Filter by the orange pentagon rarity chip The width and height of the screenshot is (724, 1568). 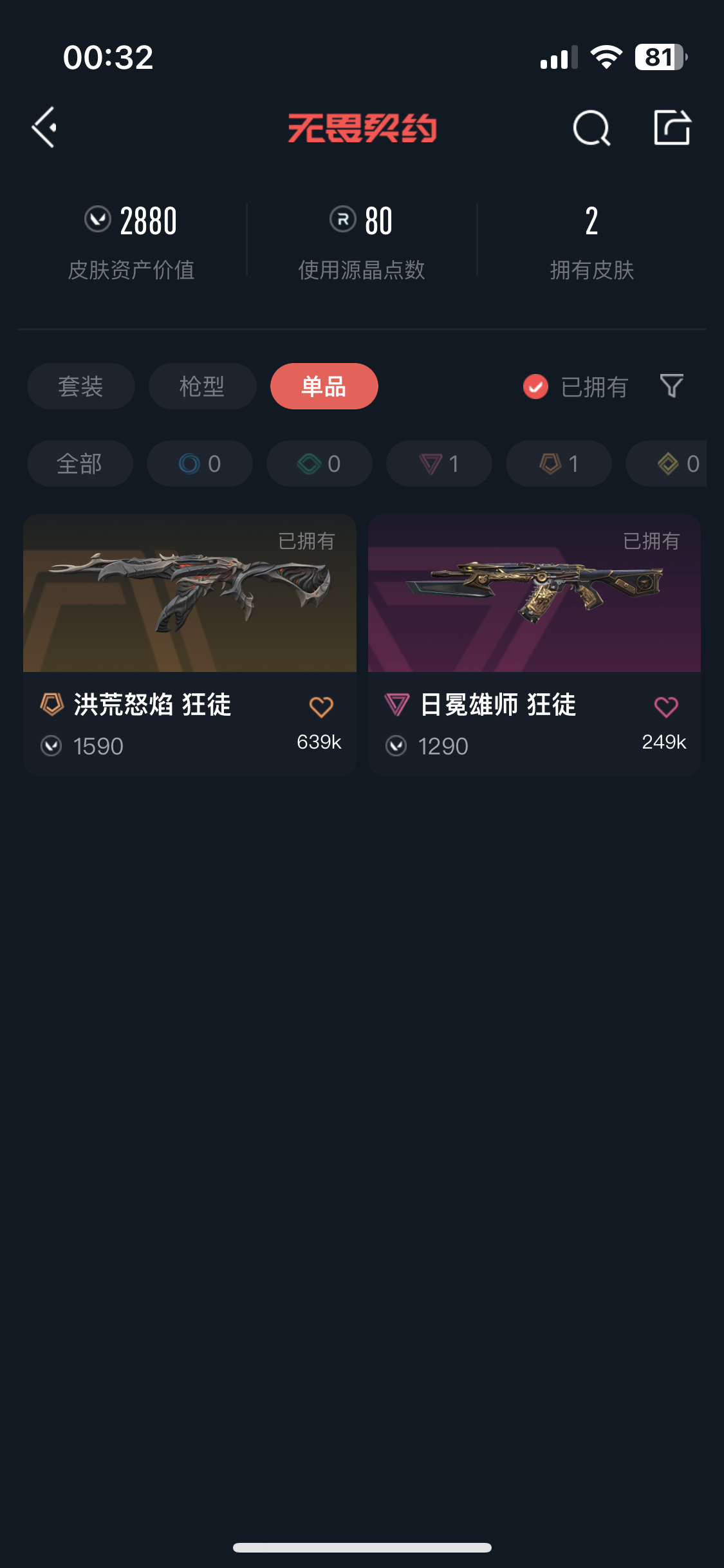pyautogui.click(x=559, y=463)
